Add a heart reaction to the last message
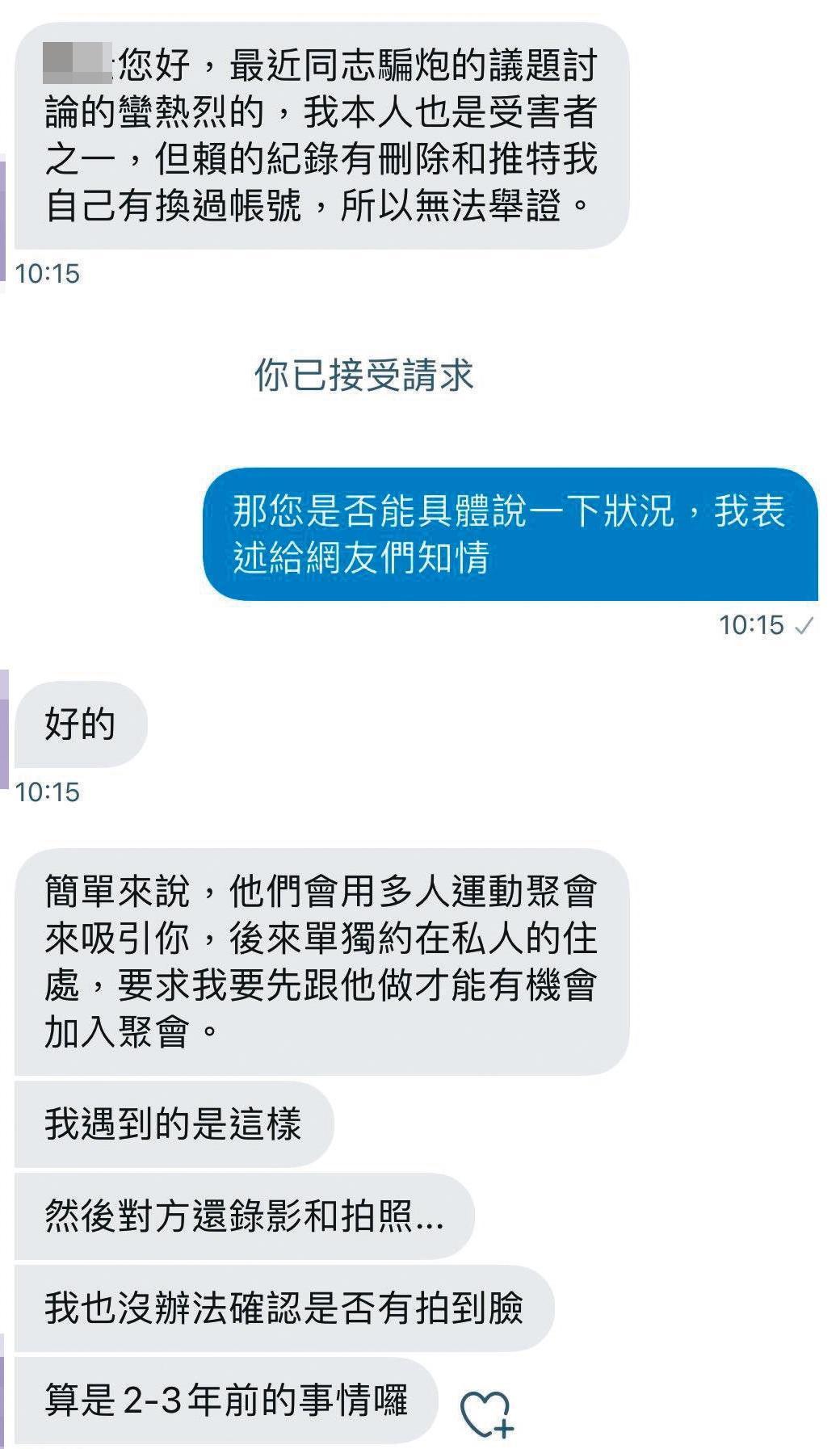The height and width of the screenshot is (1449, 840). click(486, 1414)
